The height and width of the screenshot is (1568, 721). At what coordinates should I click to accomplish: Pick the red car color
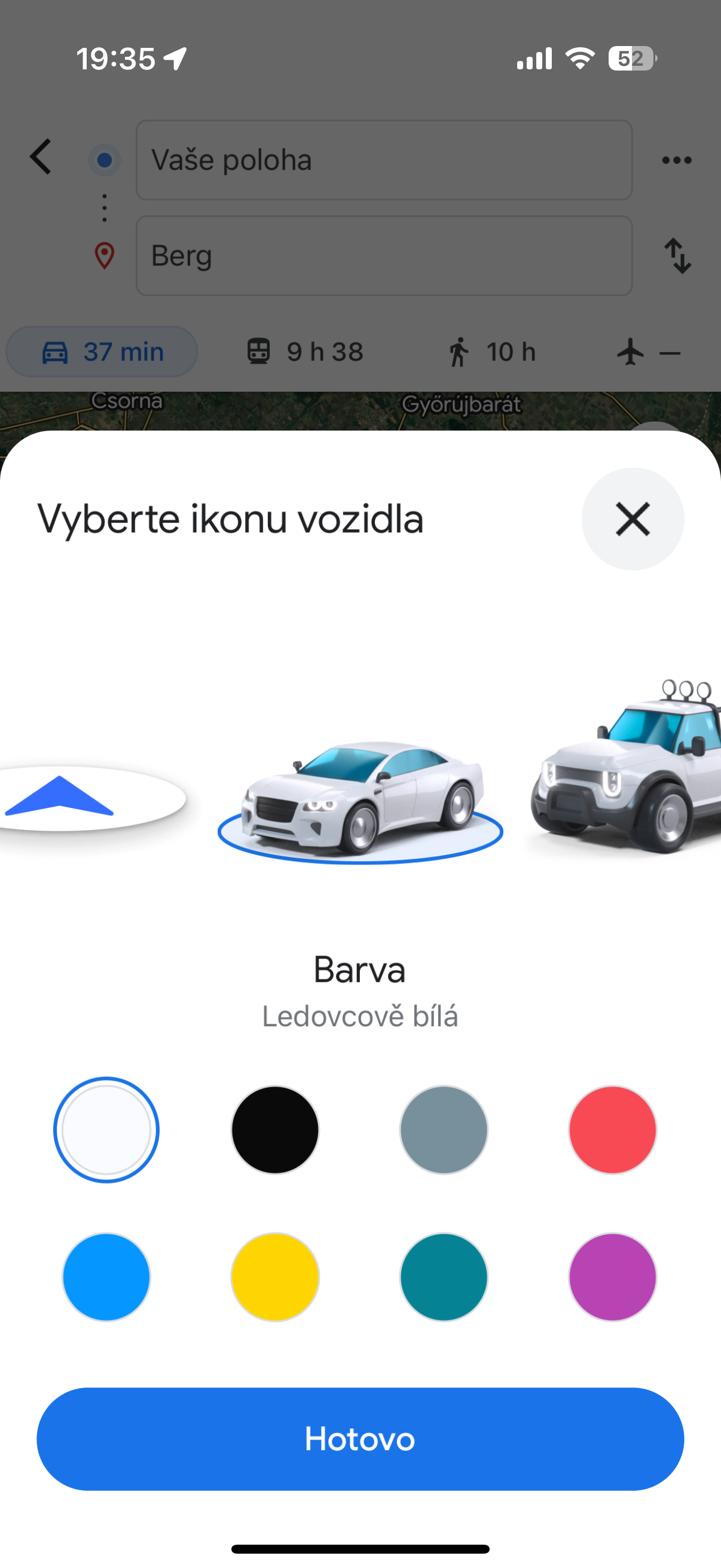coord(612,1130)
